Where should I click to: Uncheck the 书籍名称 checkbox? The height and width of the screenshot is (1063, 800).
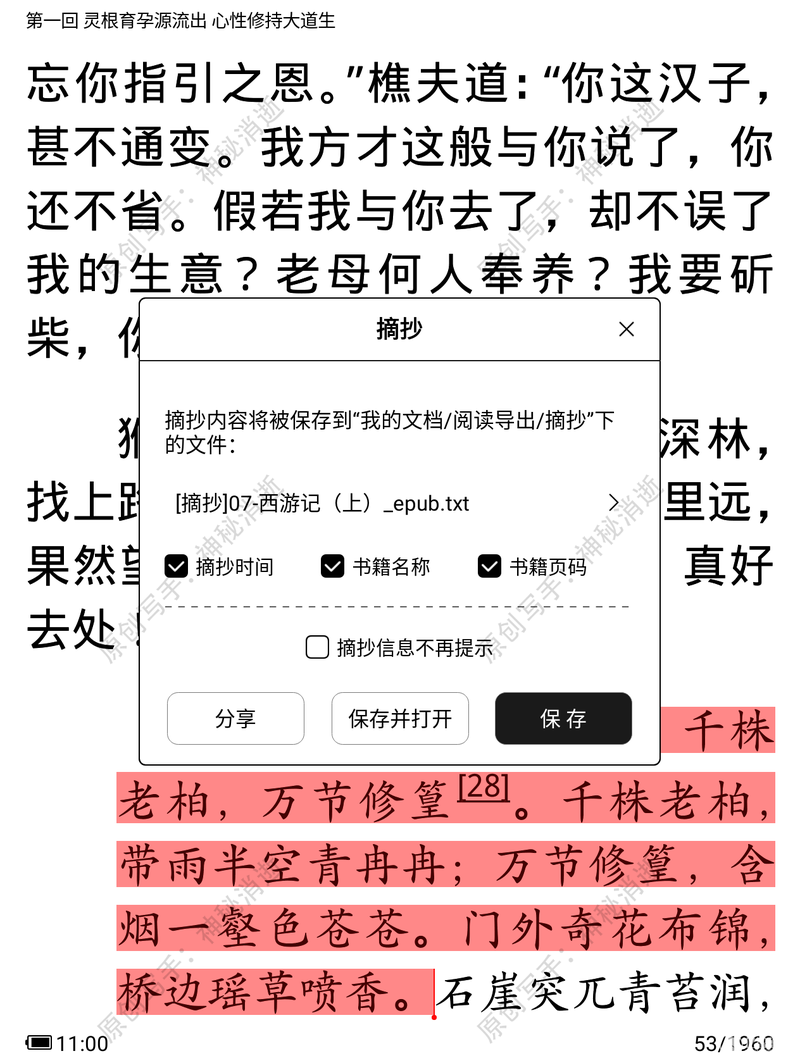click(x=333, y=567)
